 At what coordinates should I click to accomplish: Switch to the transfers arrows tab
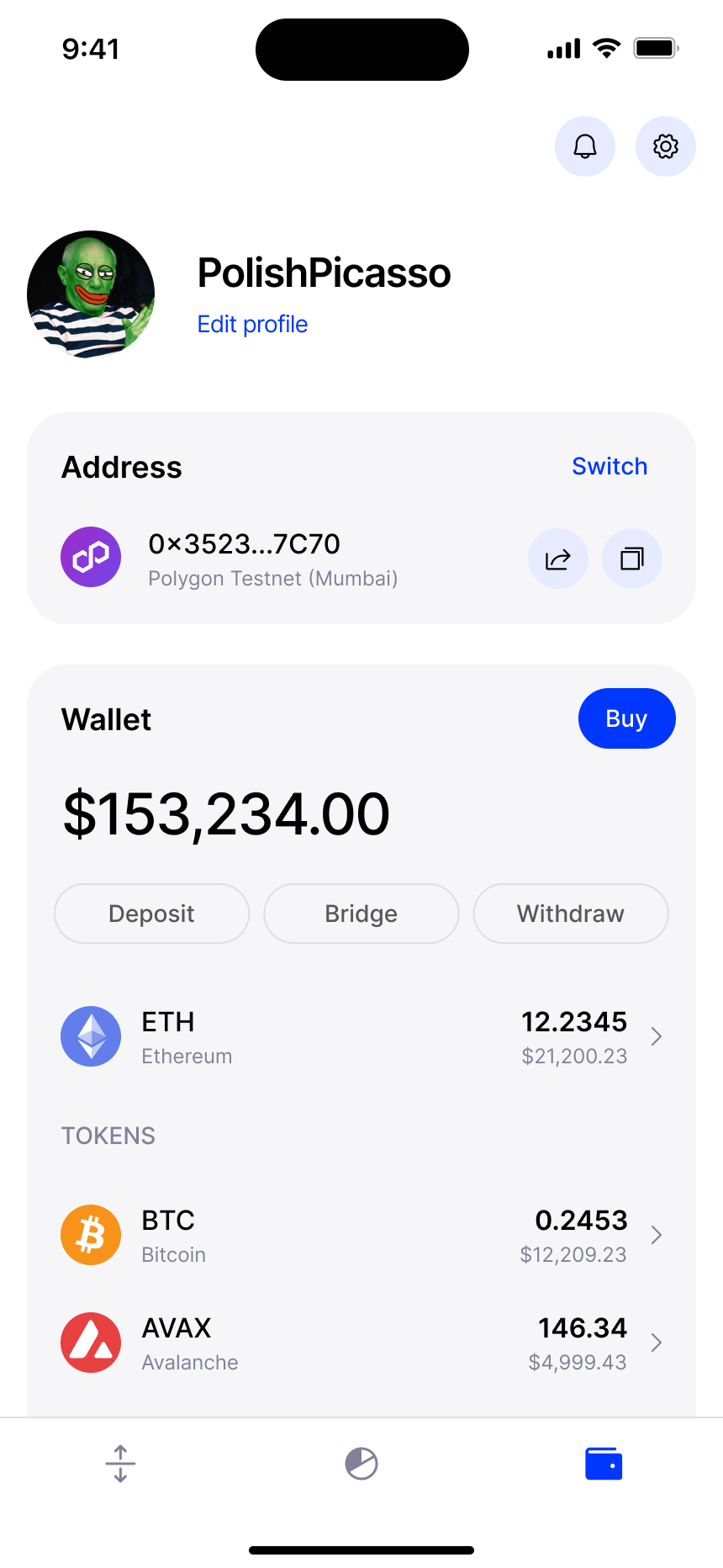tap(120, 1464)
